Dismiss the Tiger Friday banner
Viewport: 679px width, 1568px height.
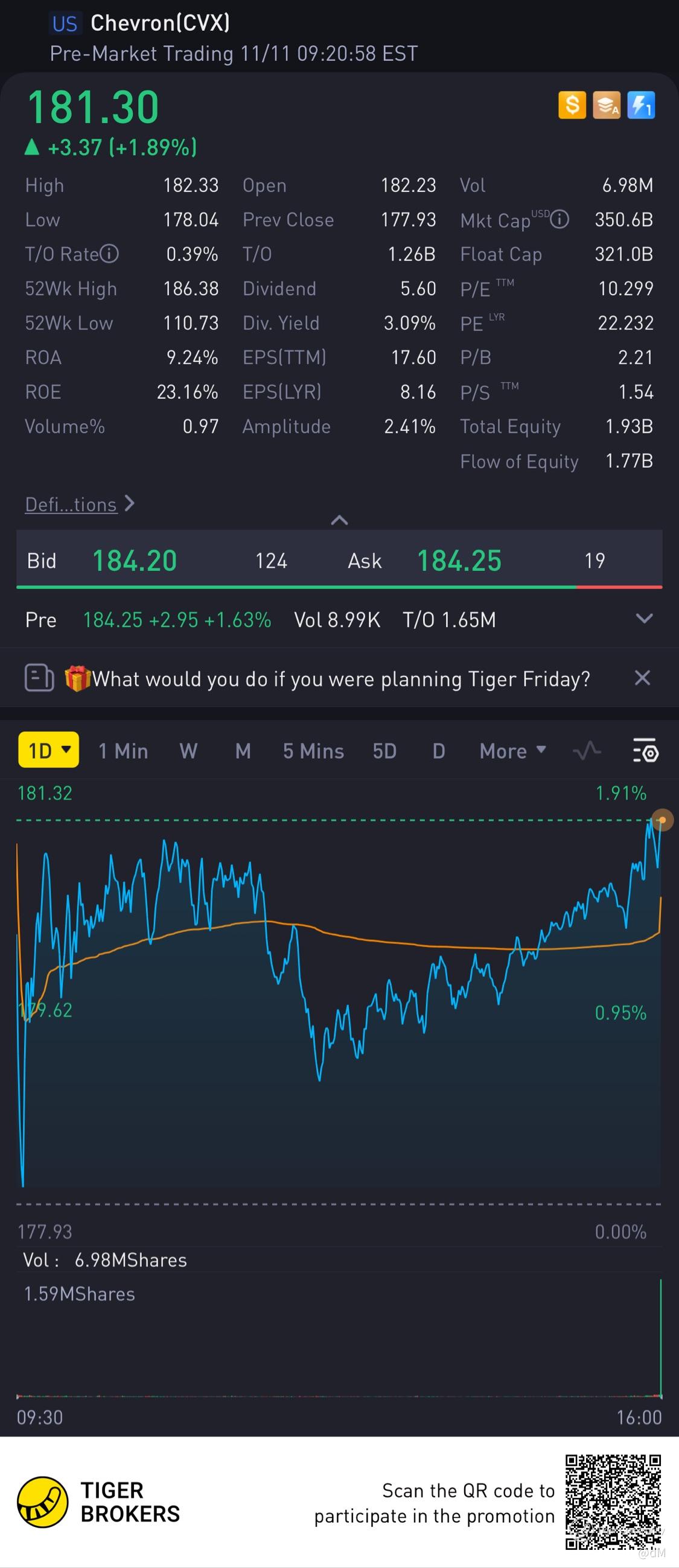(642, 678)
